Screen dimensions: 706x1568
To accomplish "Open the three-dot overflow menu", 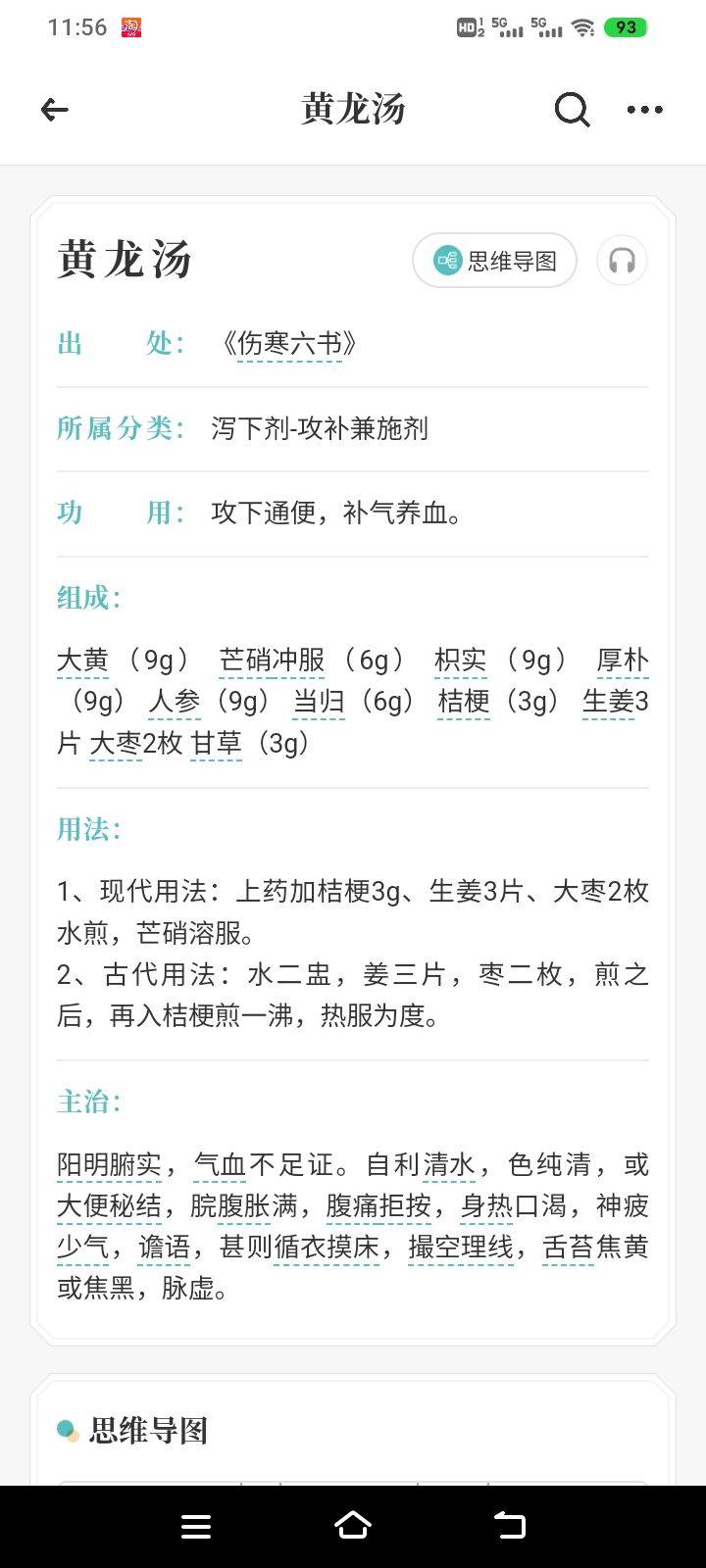I will tap(644, 110).
